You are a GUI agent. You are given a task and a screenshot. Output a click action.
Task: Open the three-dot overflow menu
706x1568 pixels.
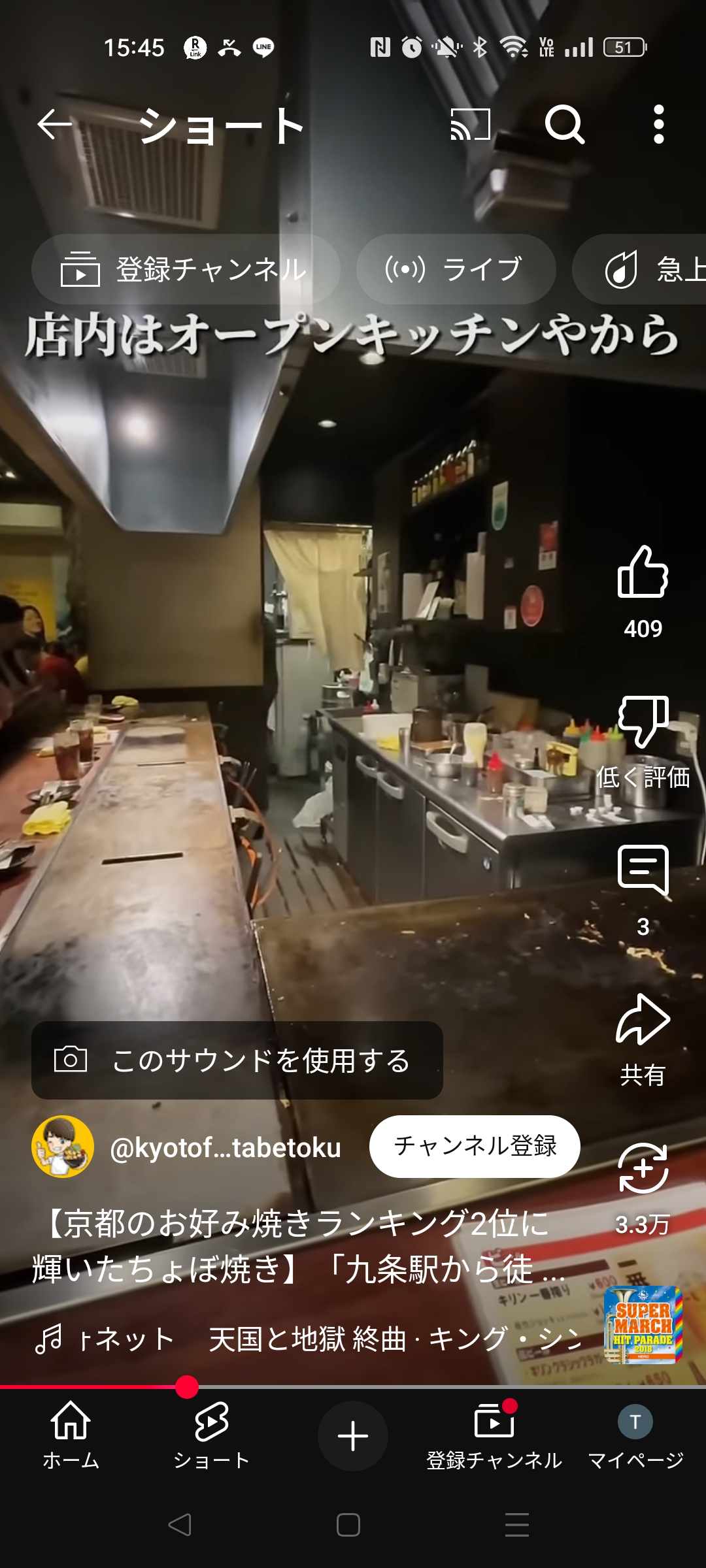pyautogui.click(x=658, y=124)
